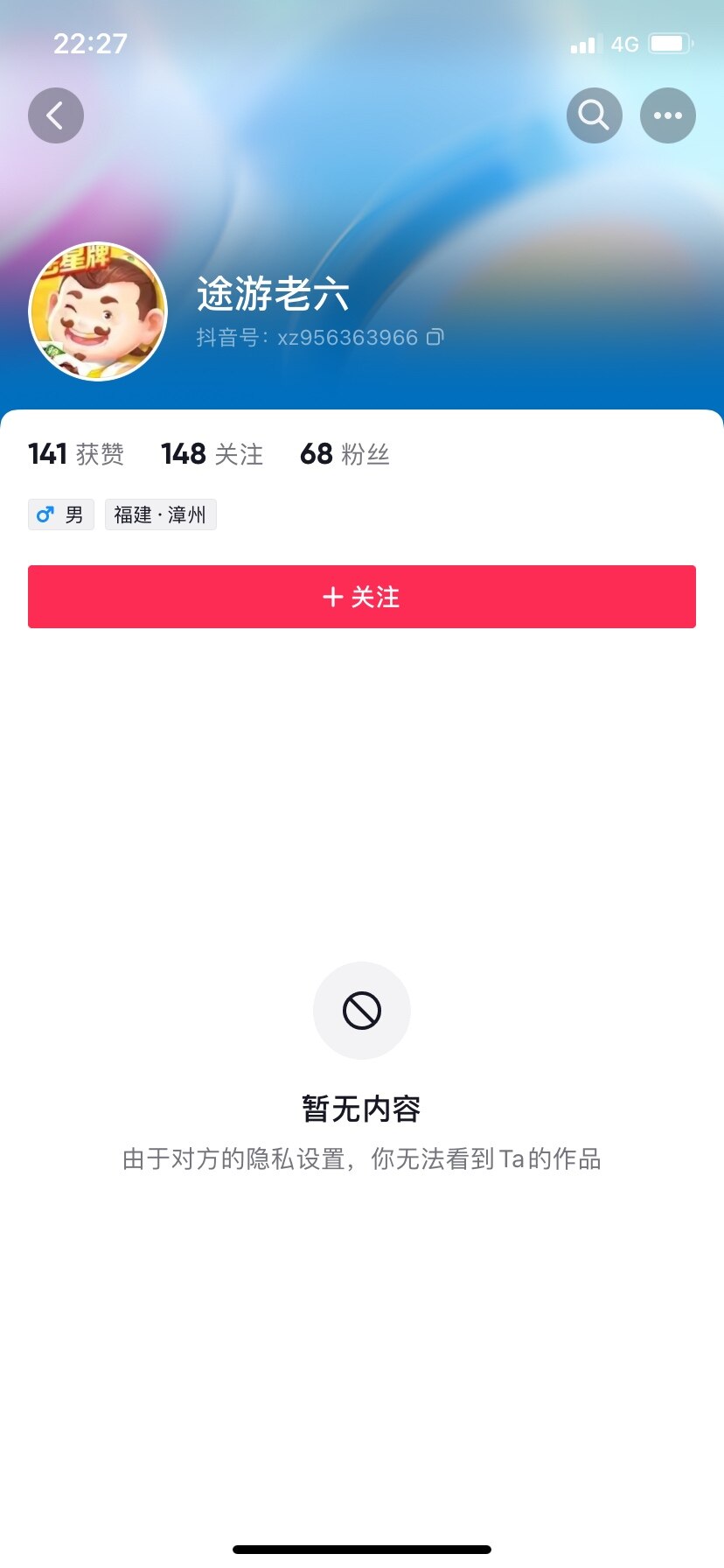Open the 148 关注 following list
The height and width of the screenshot is (1568, 724).
[212, 454]
